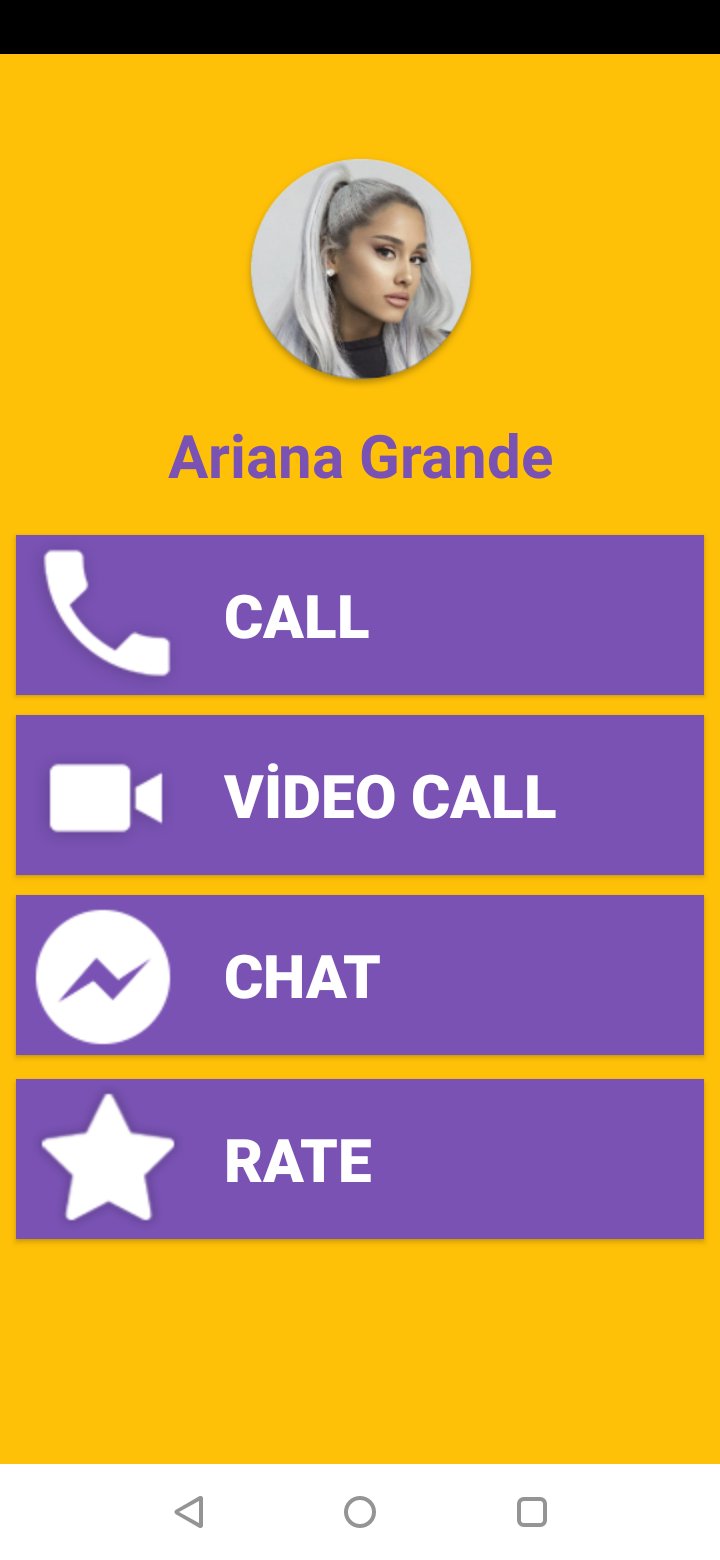Go back using the system back button
This screenshot has width=720, height=1560.
click(x=189, y=1511)
